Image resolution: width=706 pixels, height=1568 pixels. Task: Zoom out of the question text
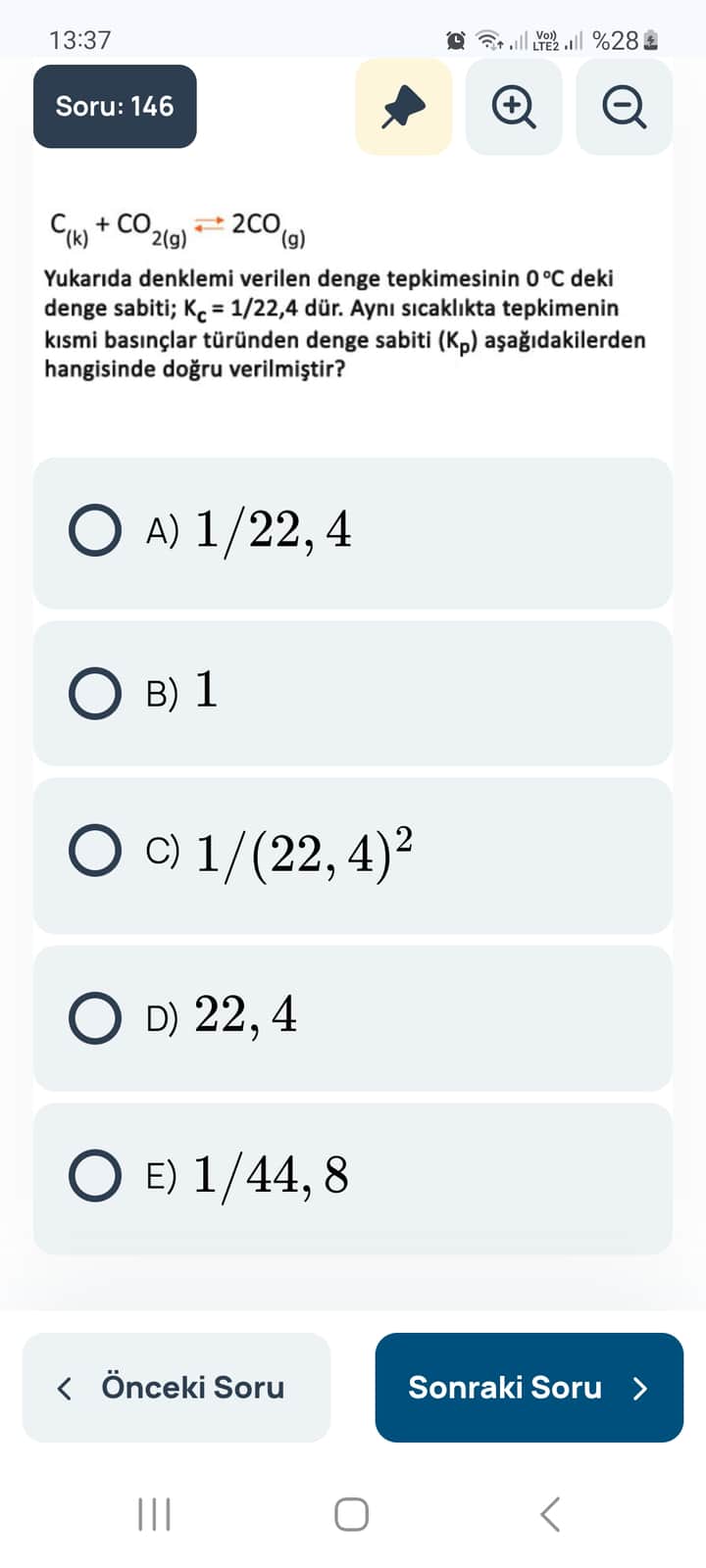624,107
